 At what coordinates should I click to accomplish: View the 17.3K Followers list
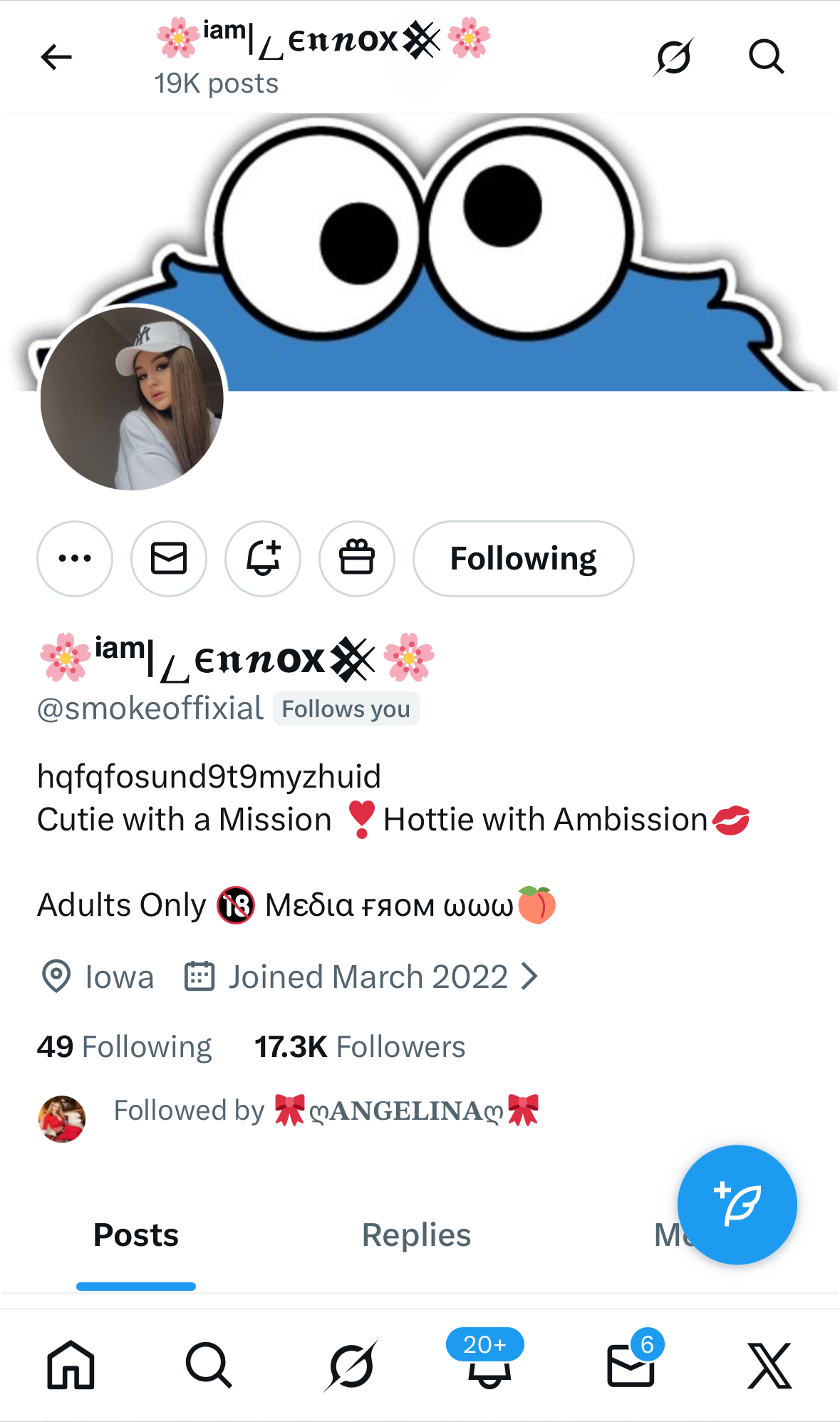point(360,1047)
